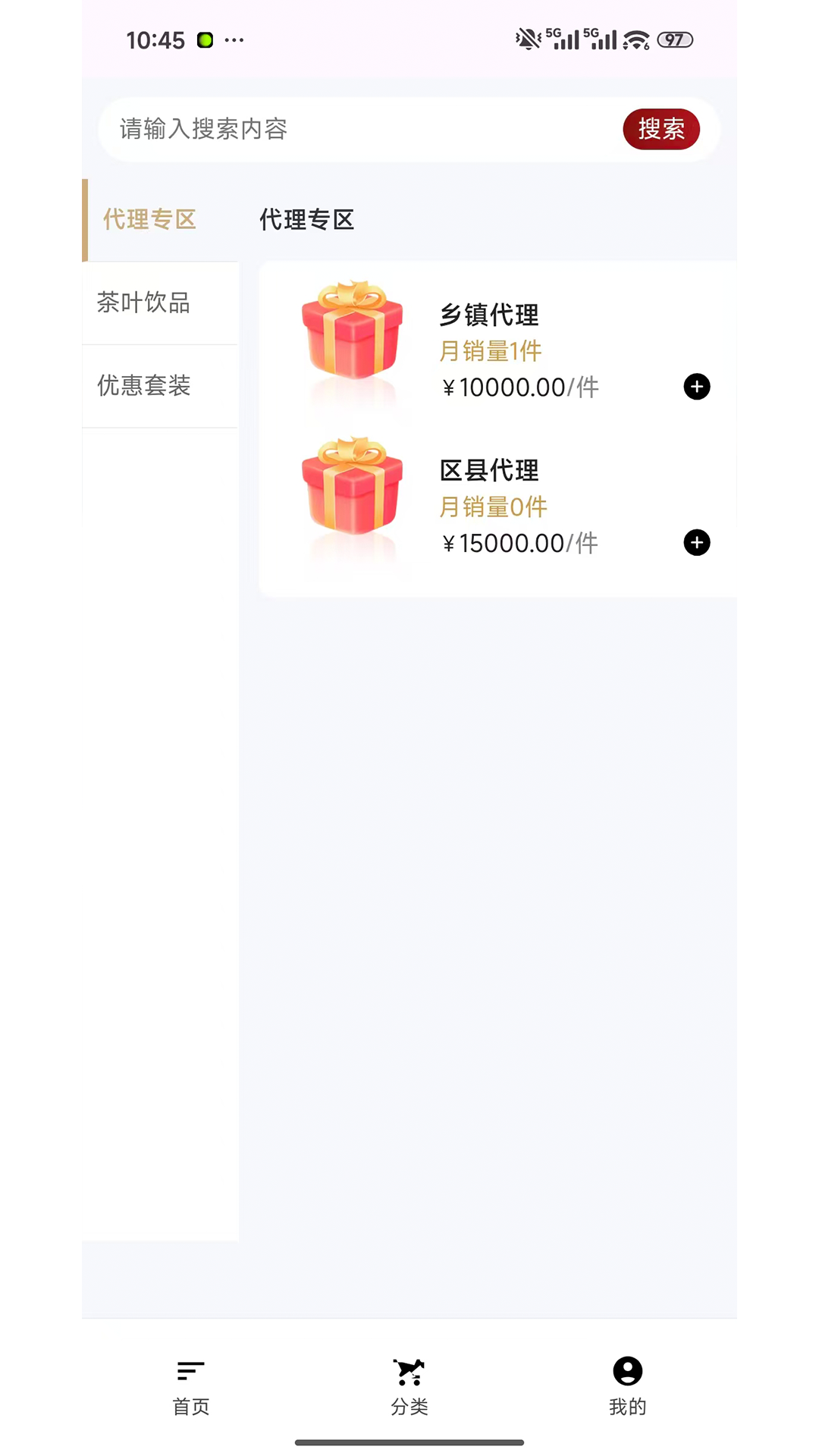
Task: Add 区县代理 to cart with plus icon
Action: pyautogui.click(x=697, y=542)
